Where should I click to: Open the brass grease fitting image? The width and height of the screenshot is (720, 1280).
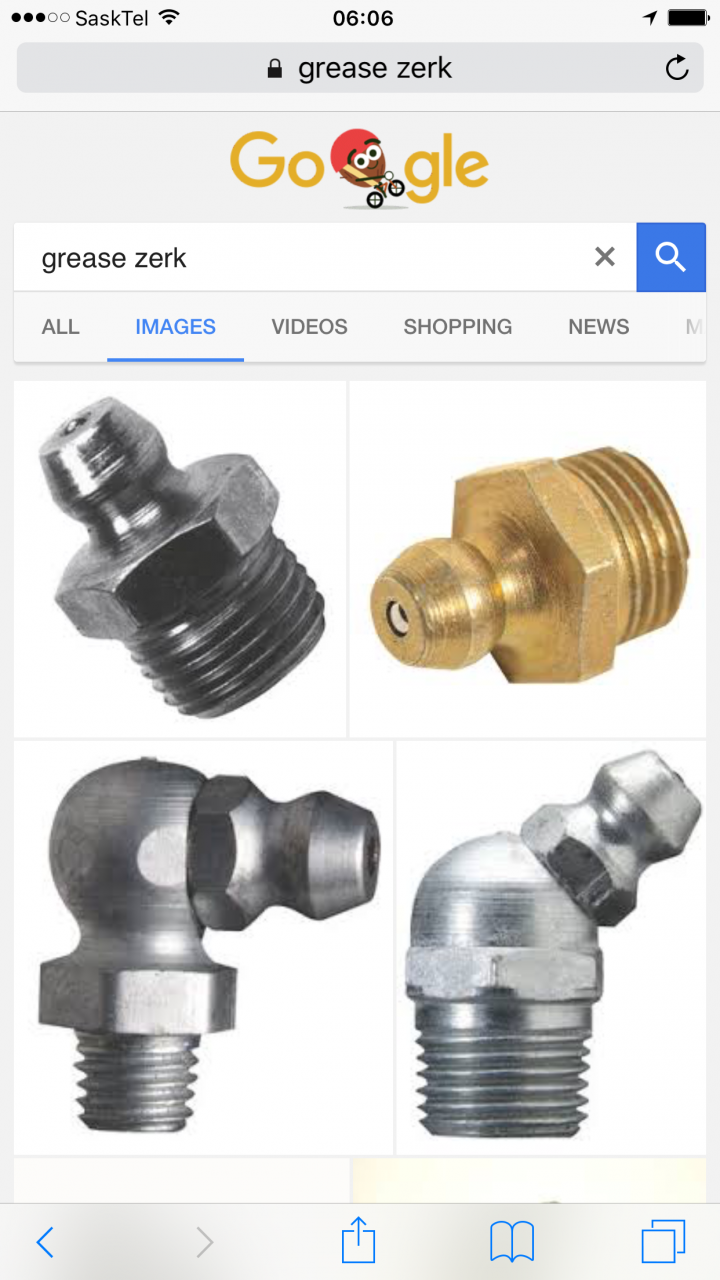[x=527, y=560]
